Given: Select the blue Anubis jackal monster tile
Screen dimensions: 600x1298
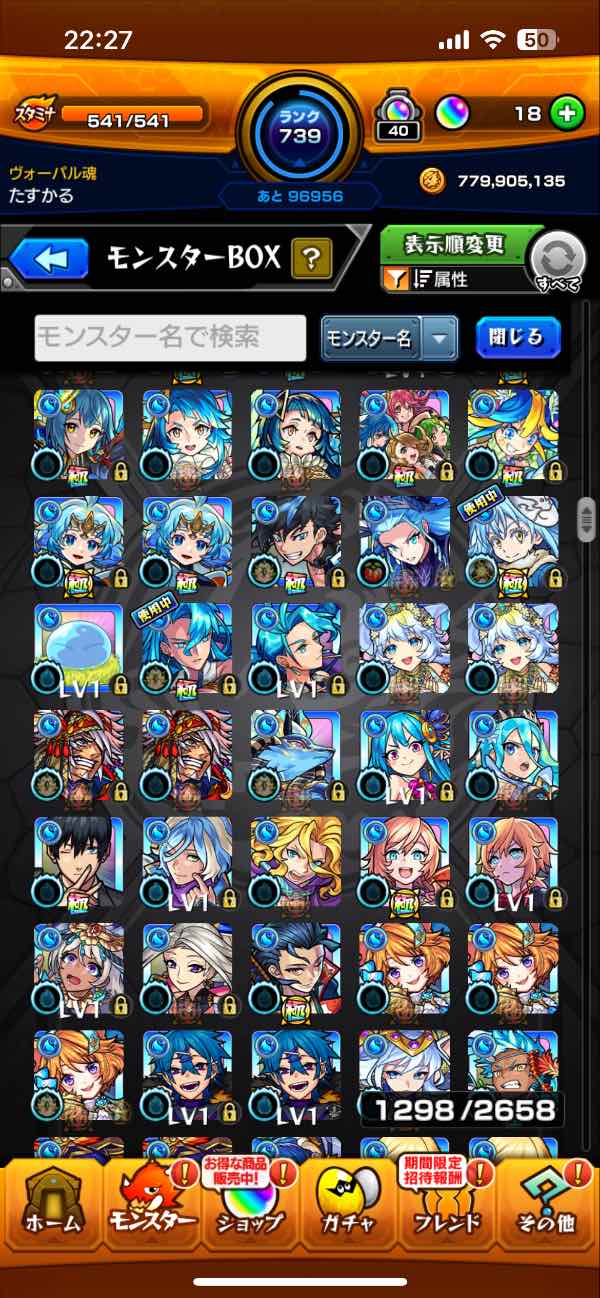Looking at the screenshot, I should click(296, 756).
